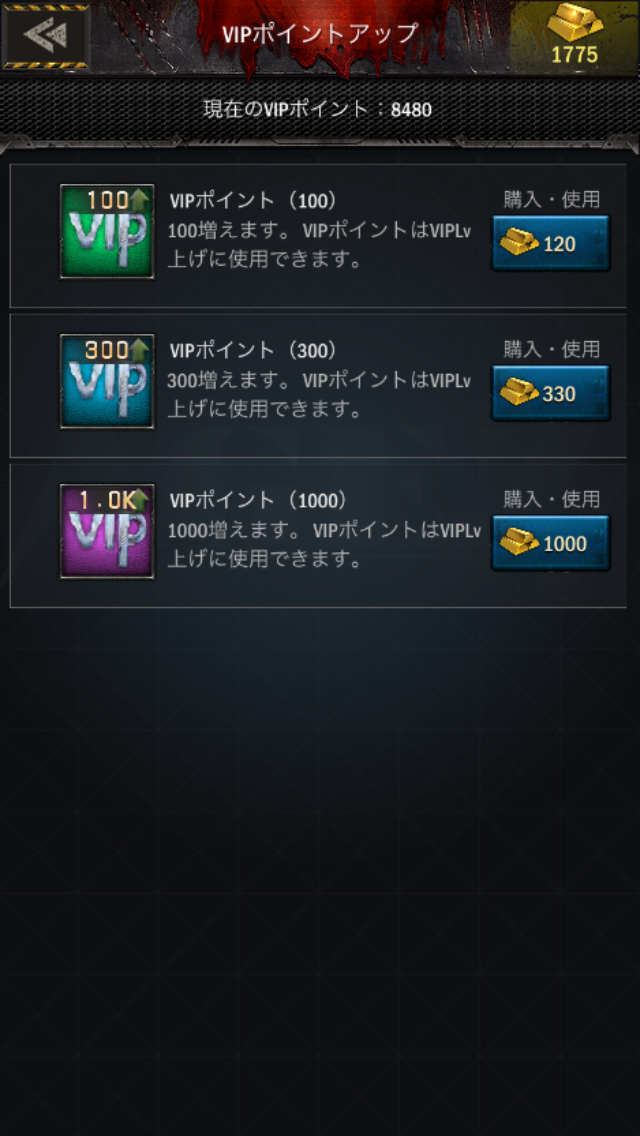Buy 300 VIP points for 330 gold
Screen dimensions: 640x1136
[551, 393]
